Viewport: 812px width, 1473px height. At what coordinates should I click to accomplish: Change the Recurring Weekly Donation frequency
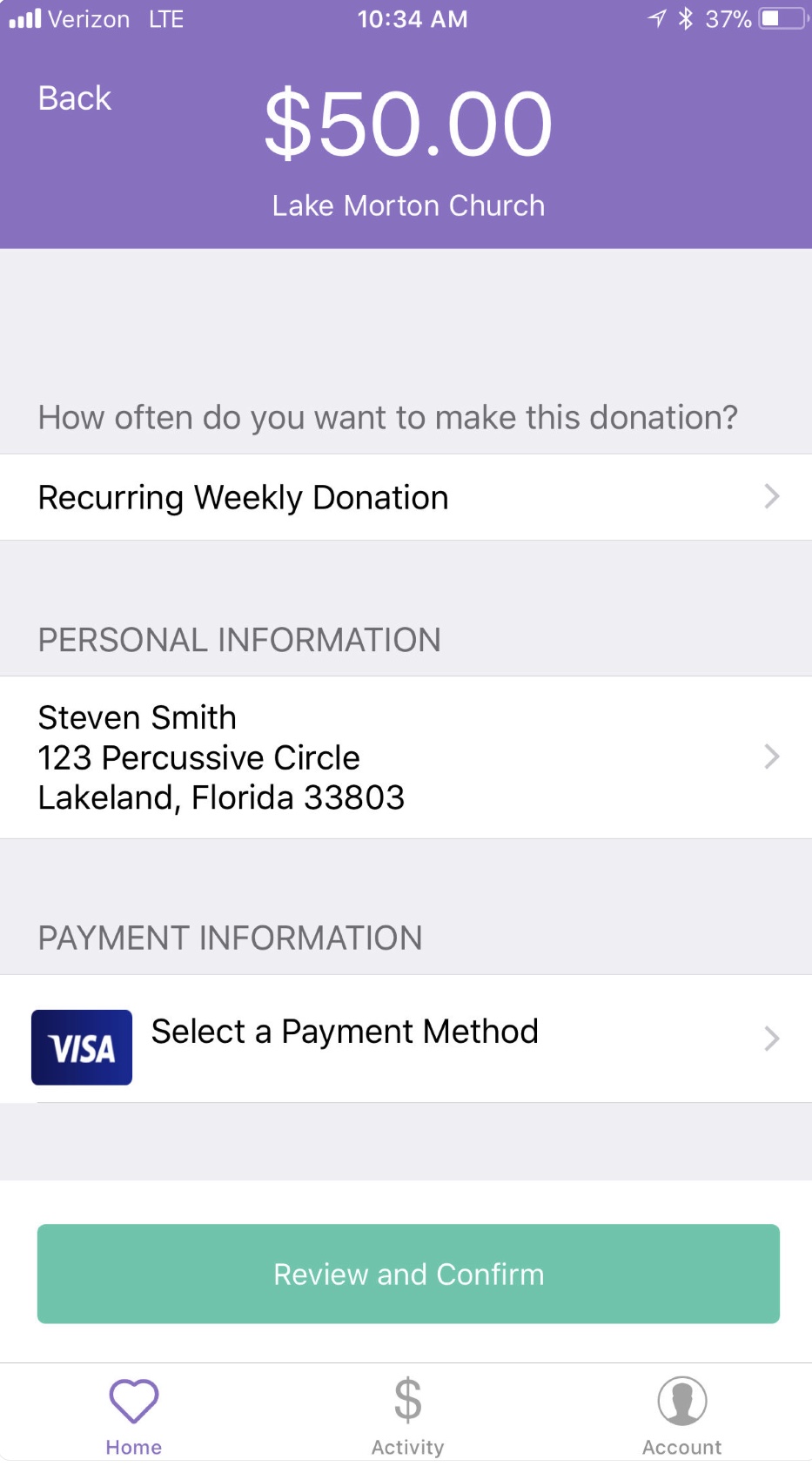point(406,497)
